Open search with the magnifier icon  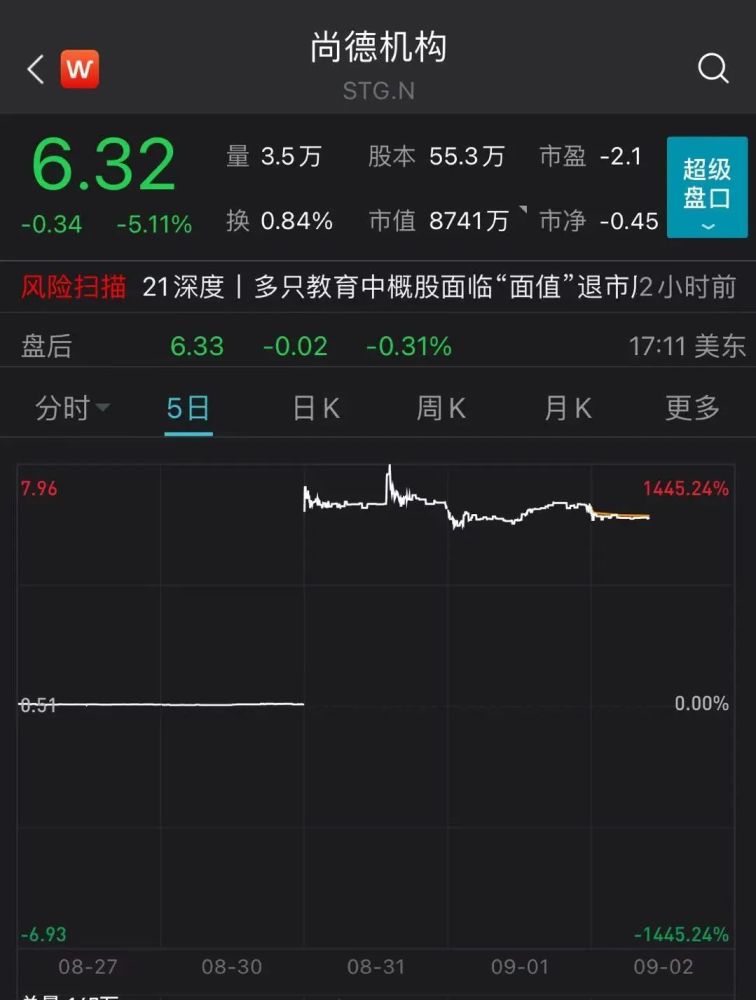pyautogui.click(x=713, y=69)
